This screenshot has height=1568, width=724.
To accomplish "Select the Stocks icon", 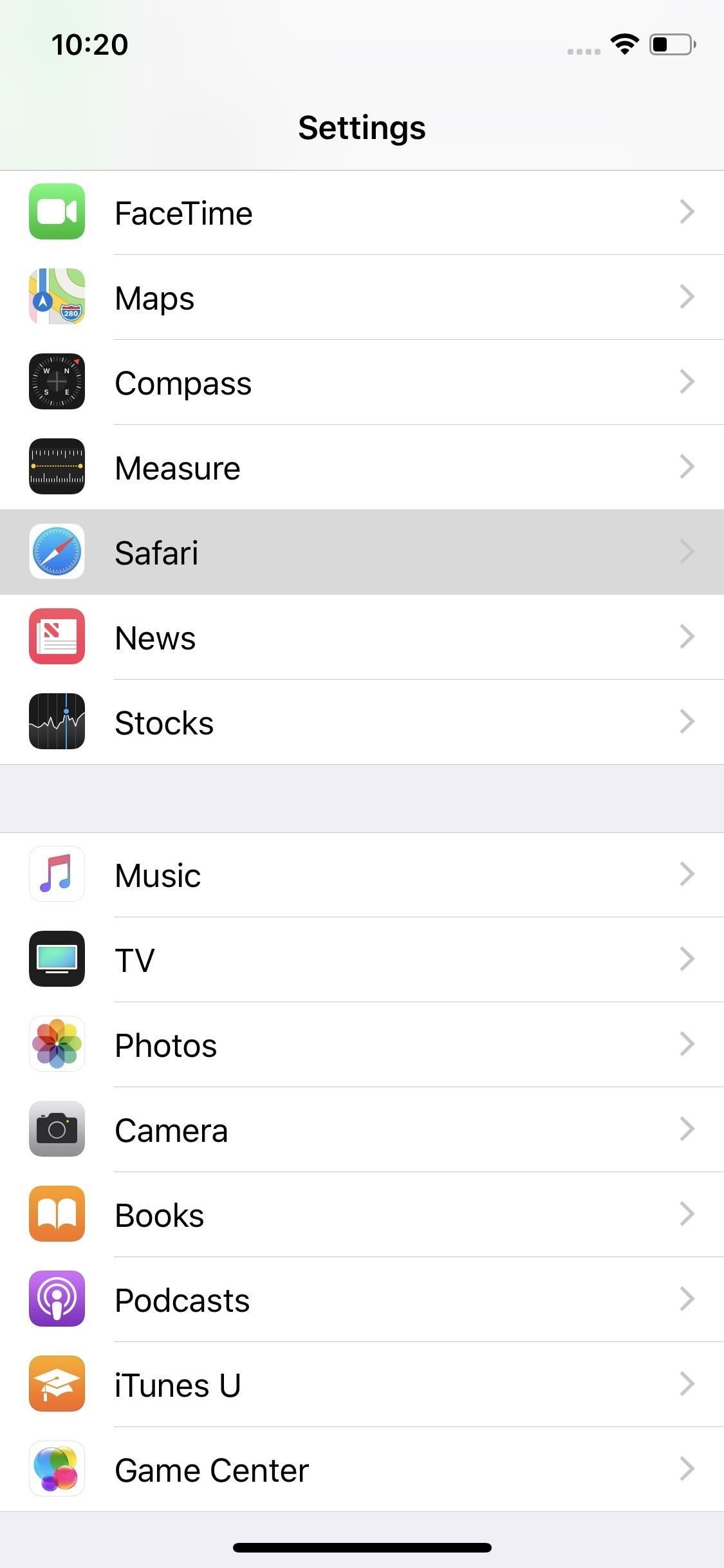I will 57,722.
